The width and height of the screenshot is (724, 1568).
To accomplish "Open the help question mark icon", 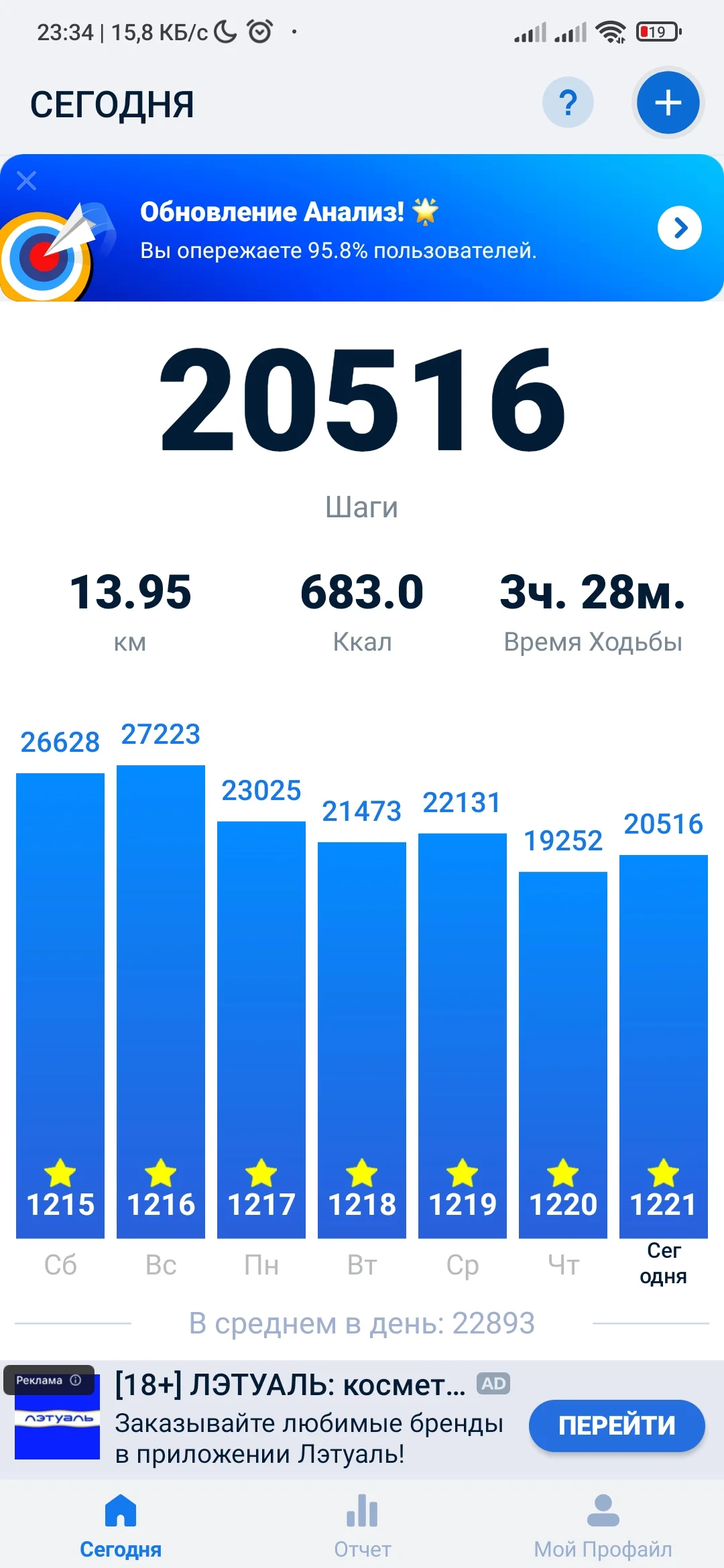I will pos(568,103).
